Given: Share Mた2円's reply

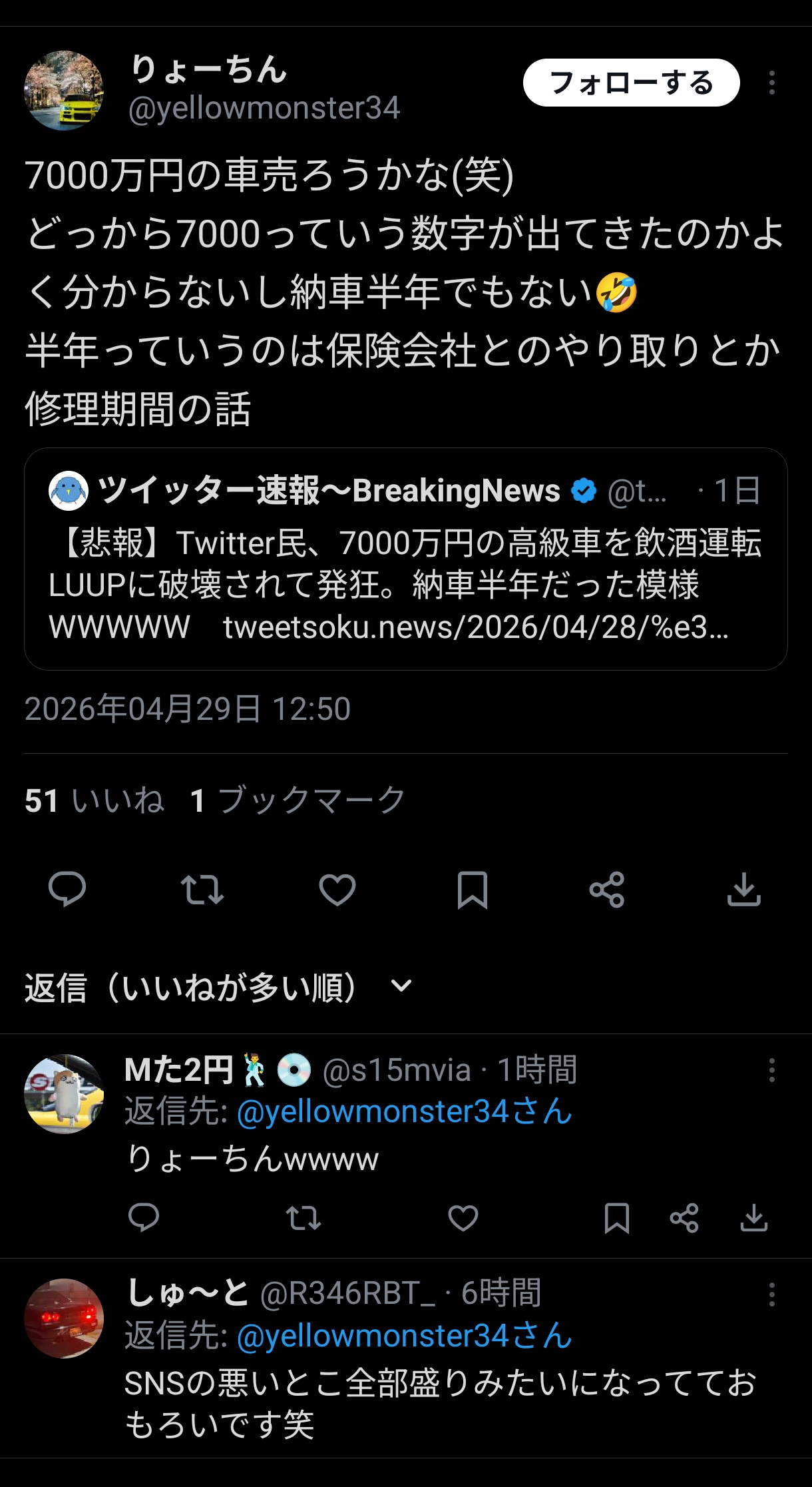Looking at the screenshot, I should click(684, 1218).
